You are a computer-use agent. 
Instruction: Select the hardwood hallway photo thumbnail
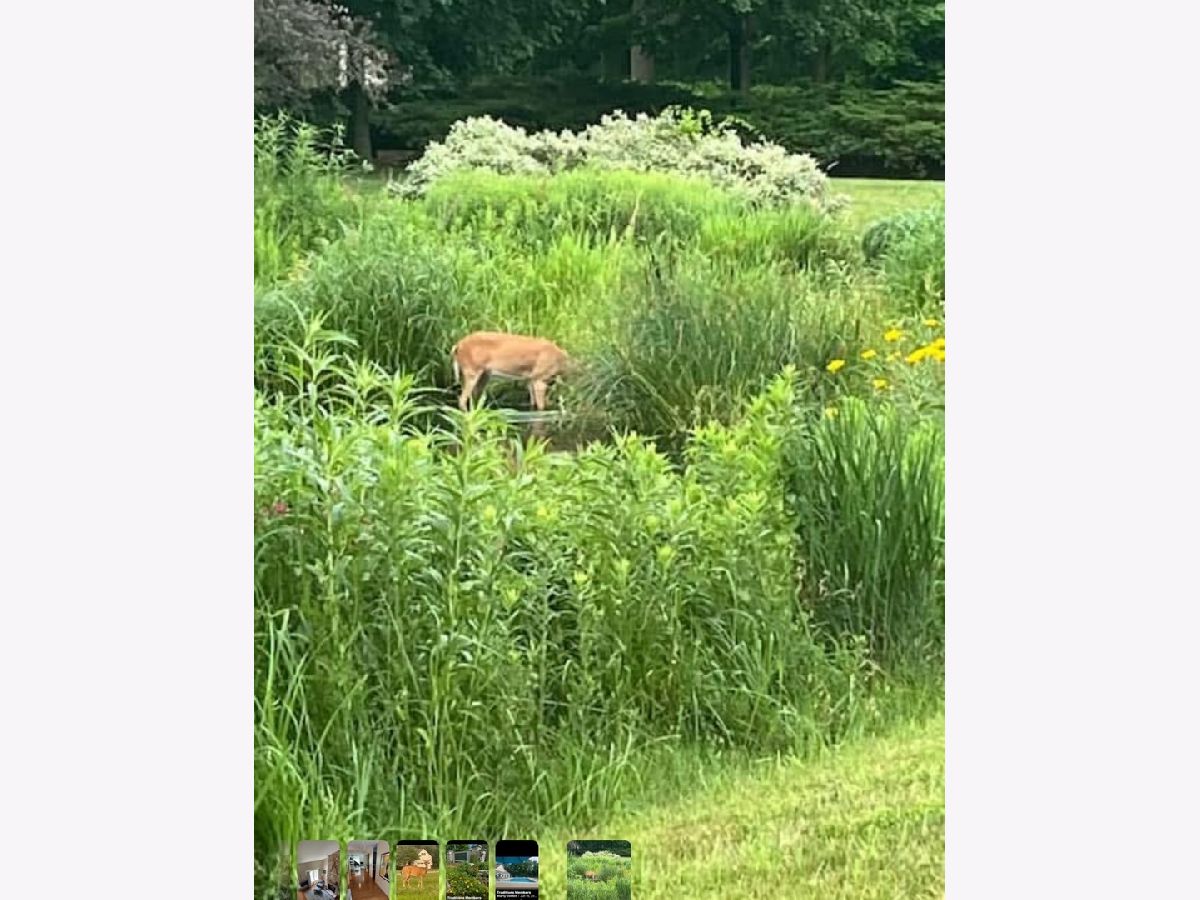[x=368, y=869]
